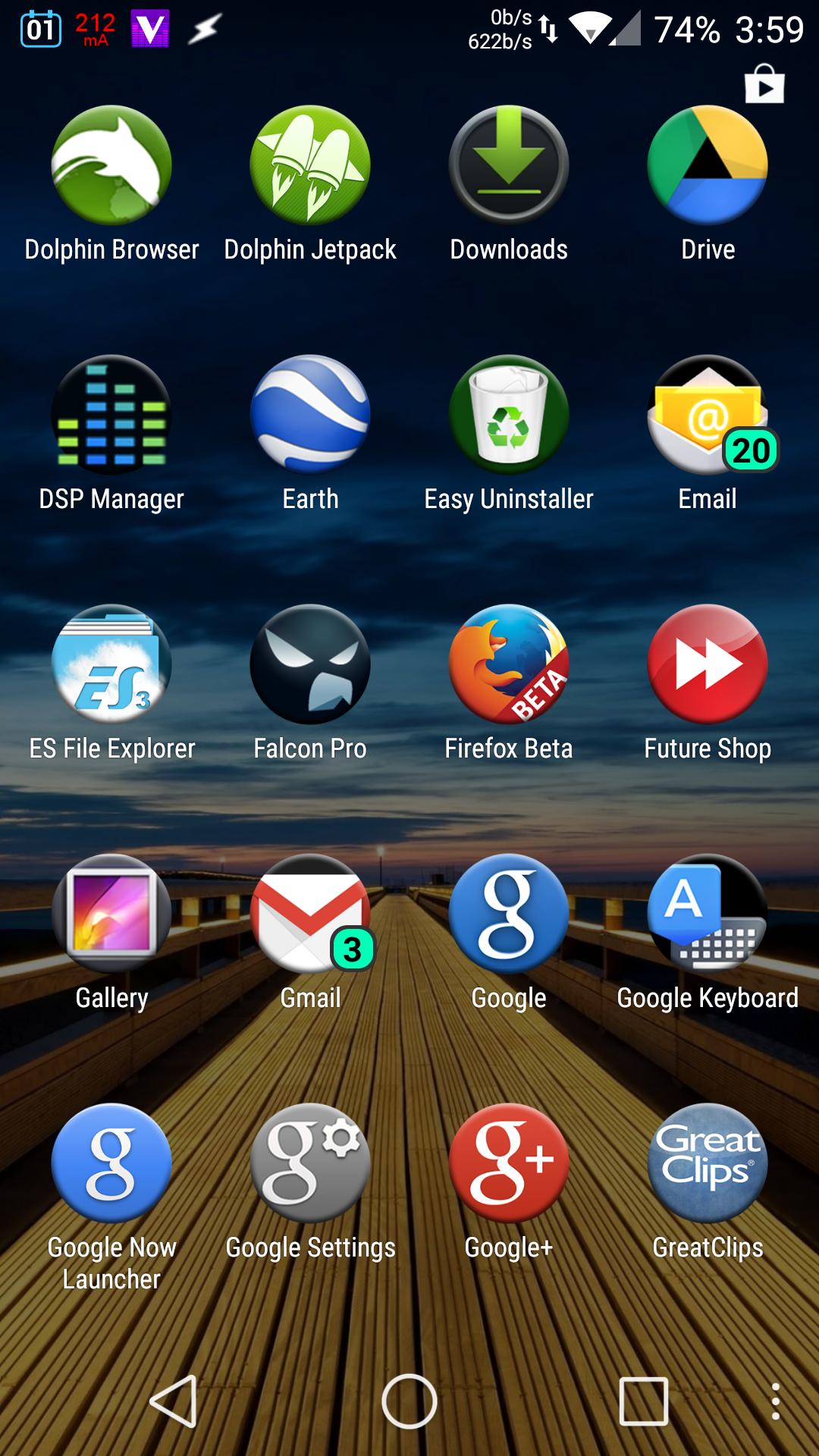This screenshot has width=819, height=1456.
Task: Launch Google Drive
Action: 707,165
